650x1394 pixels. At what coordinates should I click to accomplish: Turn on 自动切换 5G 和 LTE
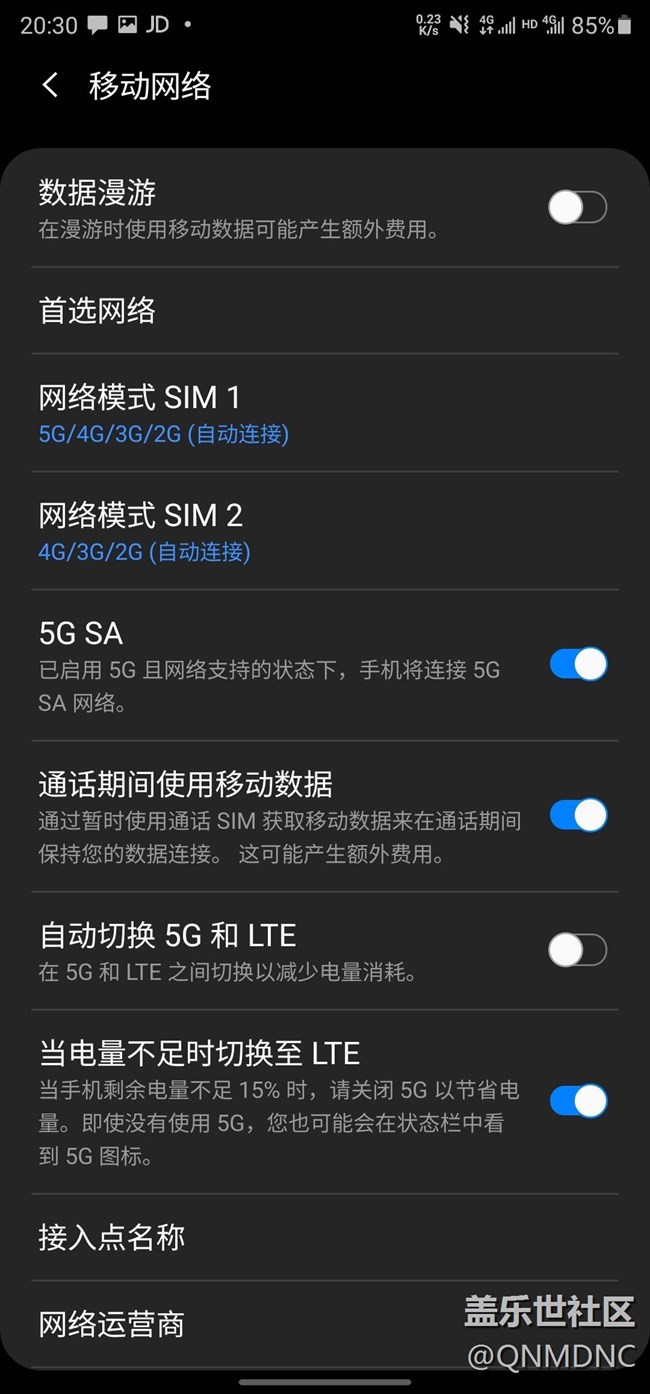[x=577, y=950]
